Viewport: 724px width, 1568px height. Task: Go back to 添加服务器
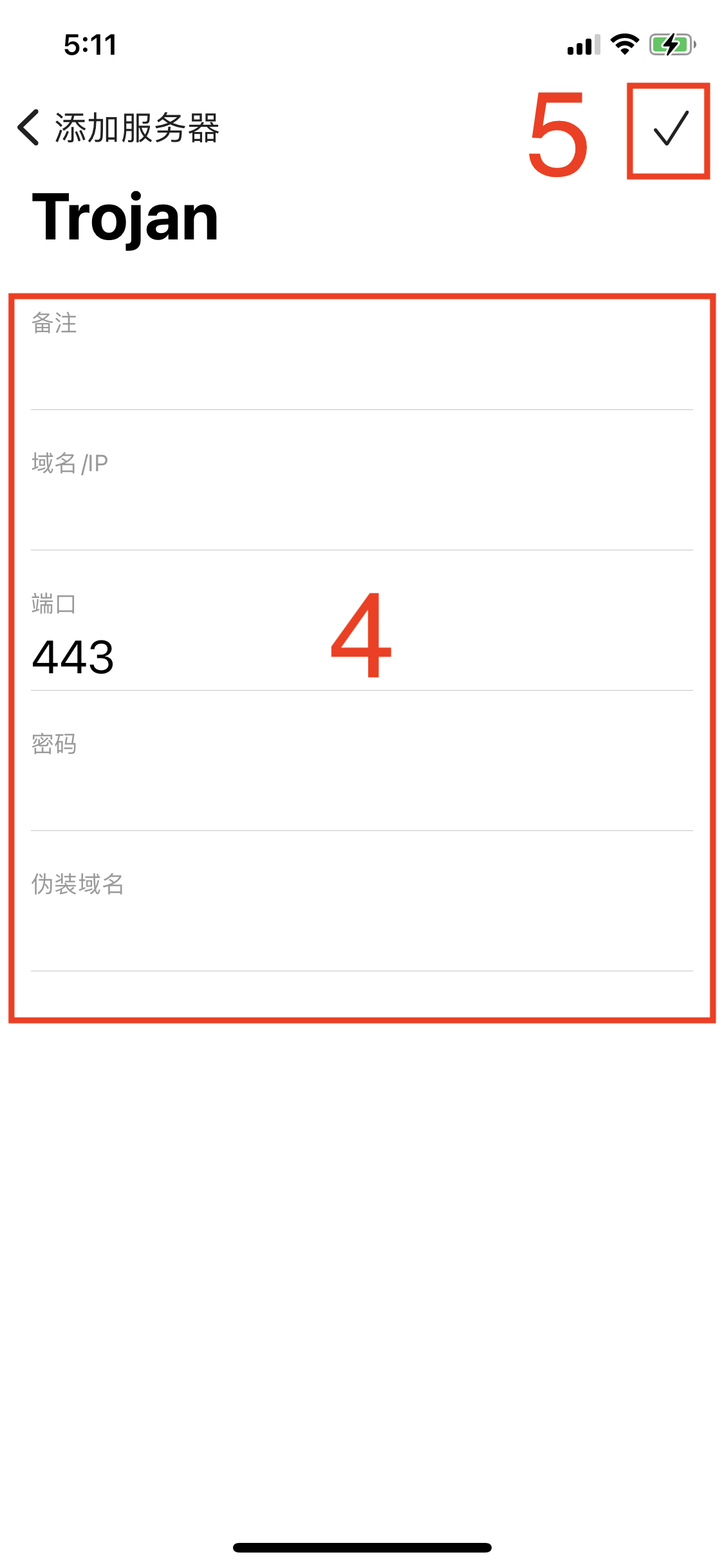[116, 127]
